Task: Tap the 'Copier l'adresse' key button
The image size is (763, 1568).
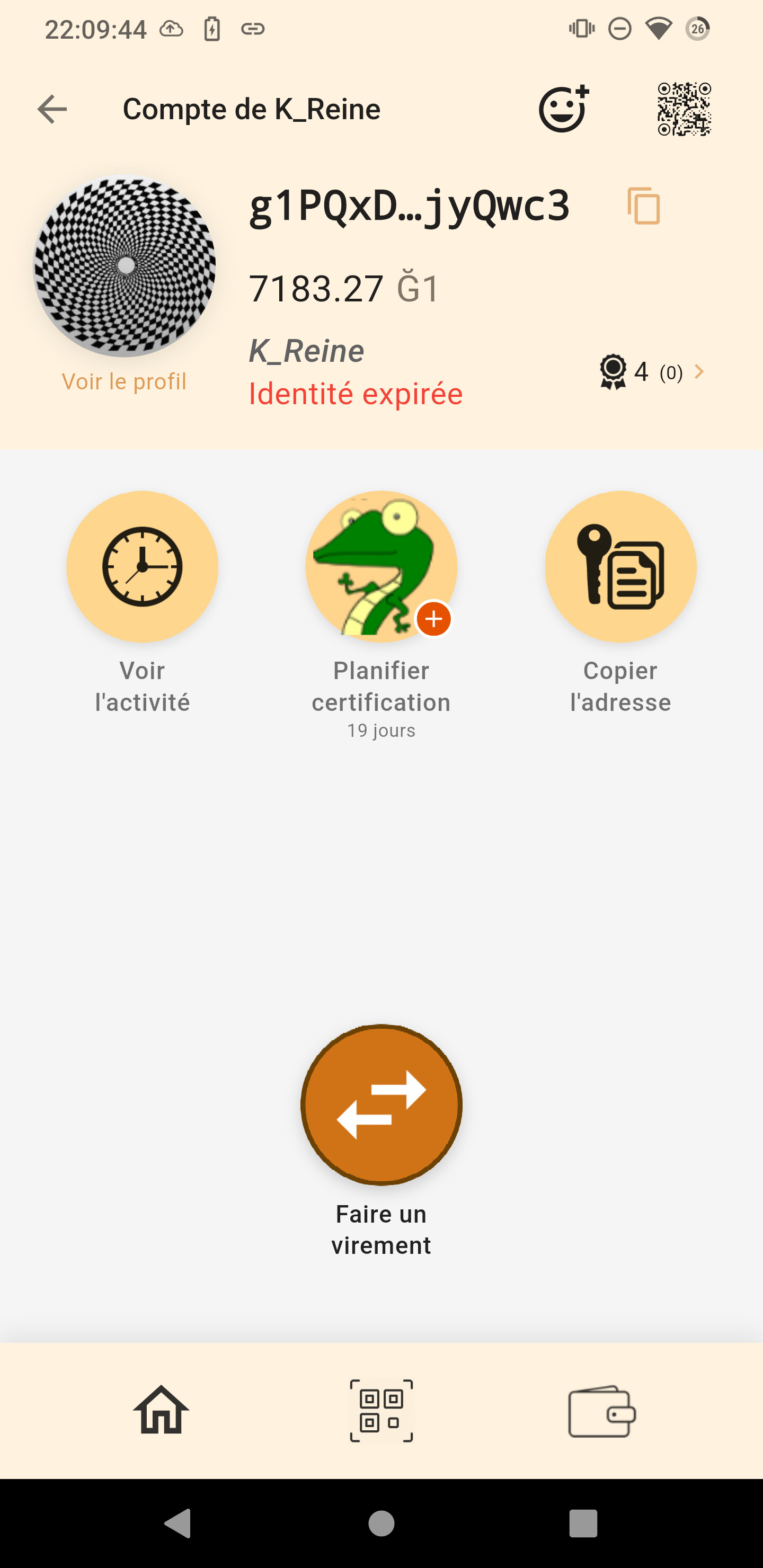Action: point(620,567)
